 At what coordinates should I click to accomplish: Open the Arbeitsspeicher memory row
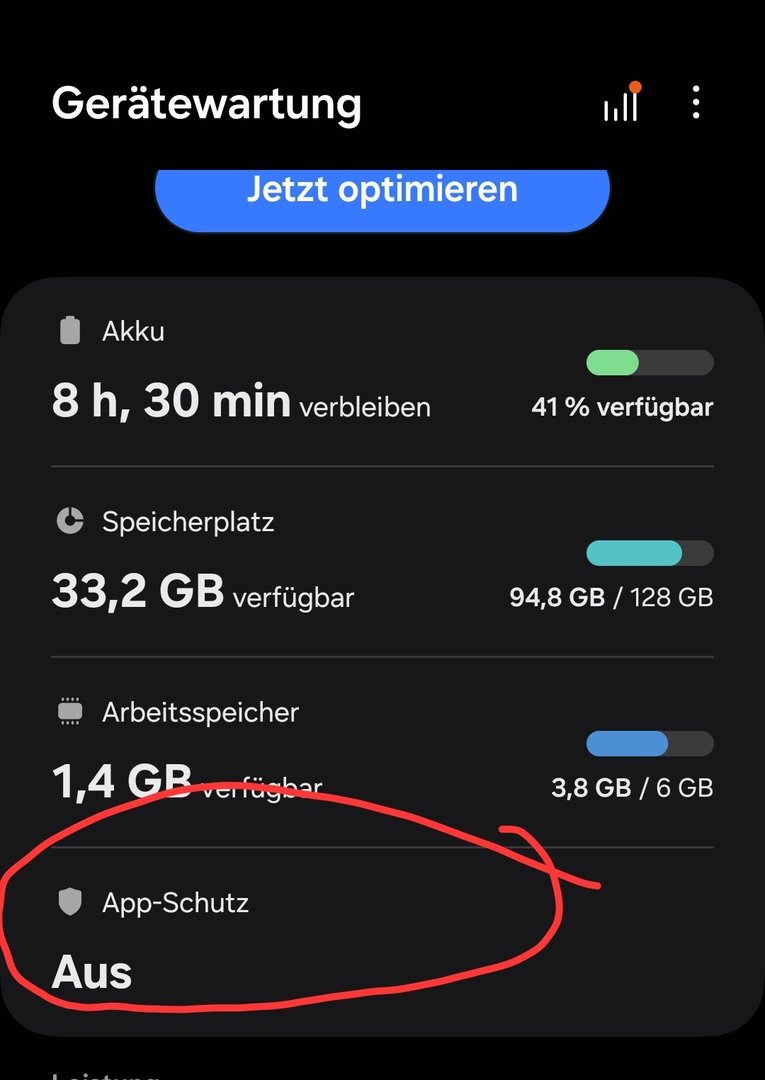click(382, 752)
